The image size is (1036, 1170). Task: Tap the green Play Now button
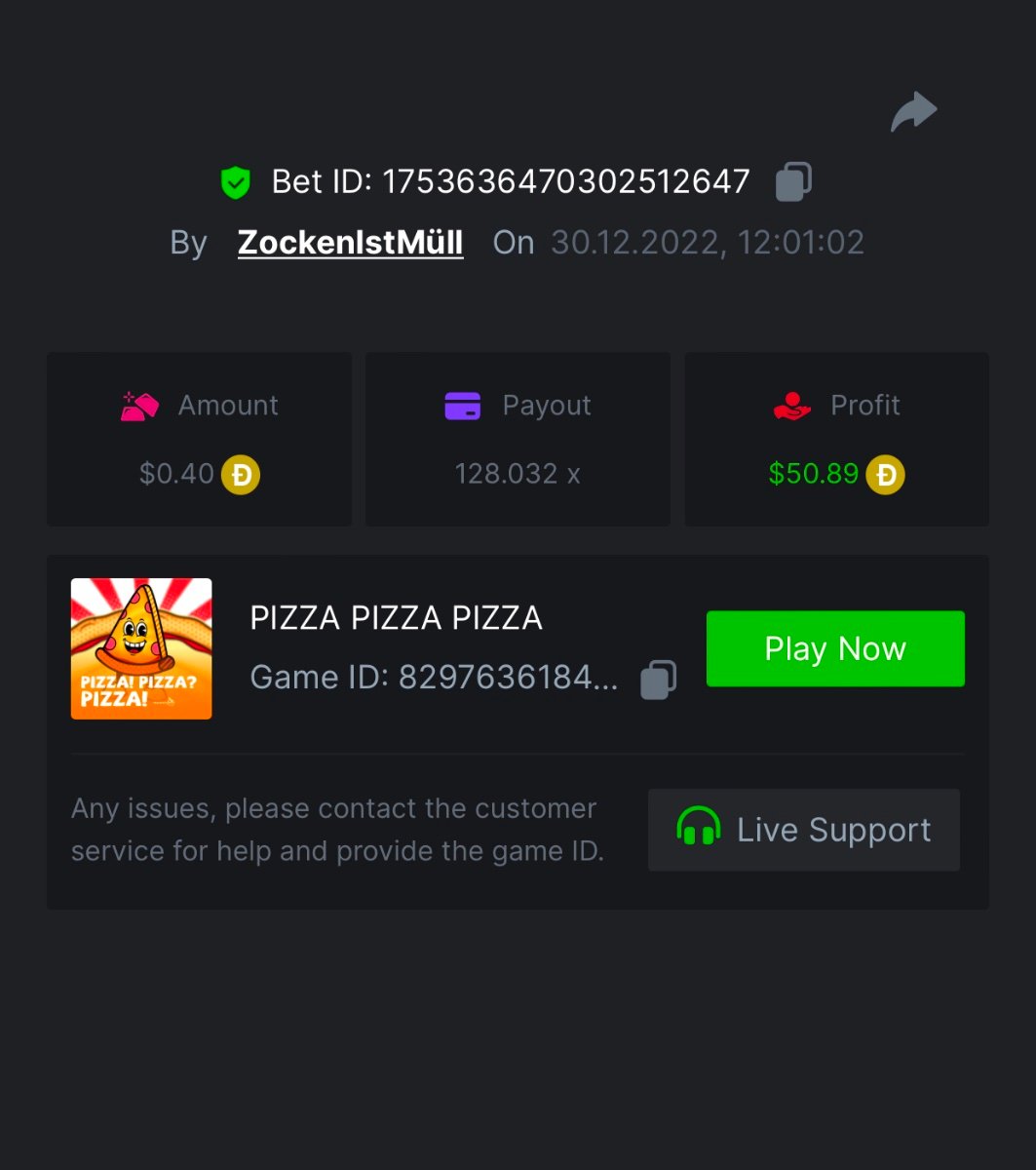835,648
